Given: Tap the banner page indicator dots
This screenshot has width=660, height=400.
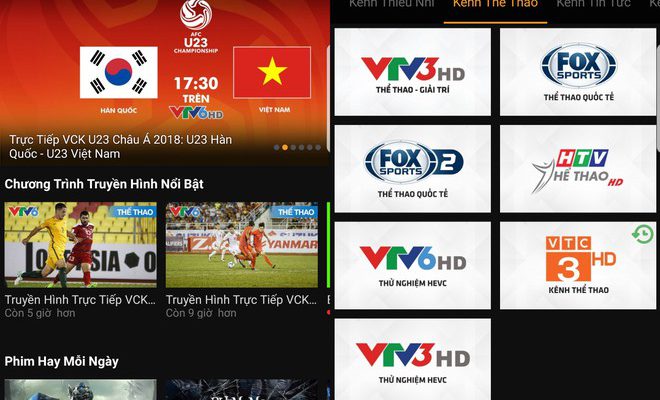Looking at the screenshot, I should tap(300, 148).
